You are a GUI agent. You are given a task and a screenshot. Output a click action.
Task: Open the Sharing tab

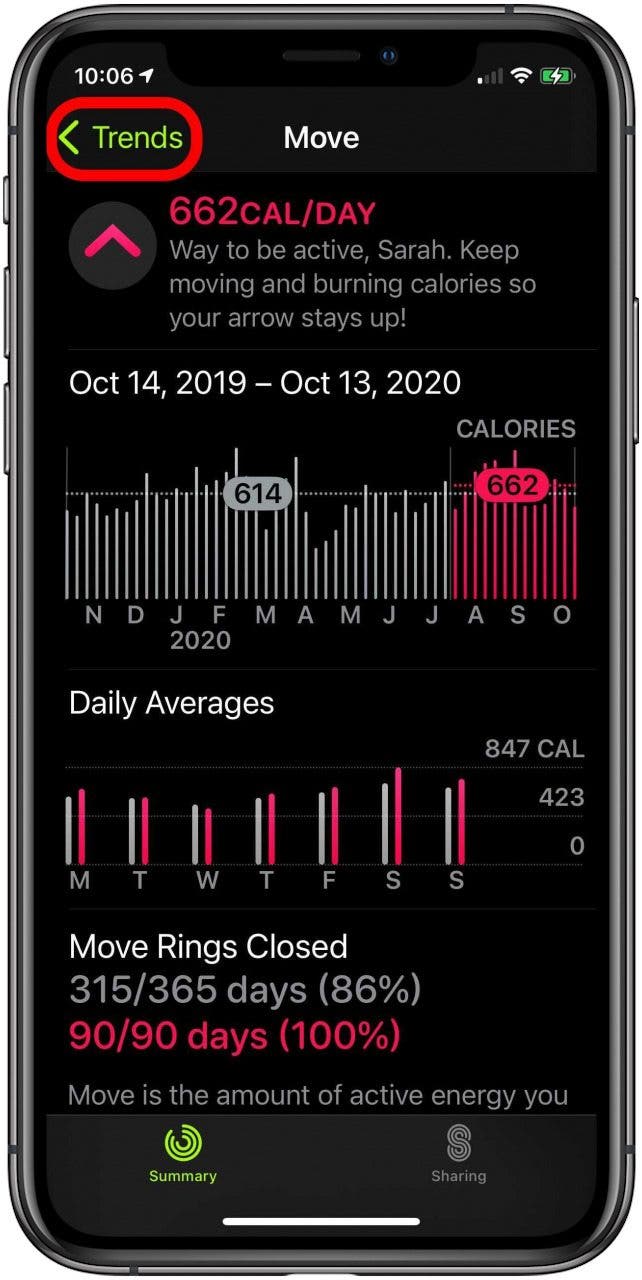coord(459,1153)
